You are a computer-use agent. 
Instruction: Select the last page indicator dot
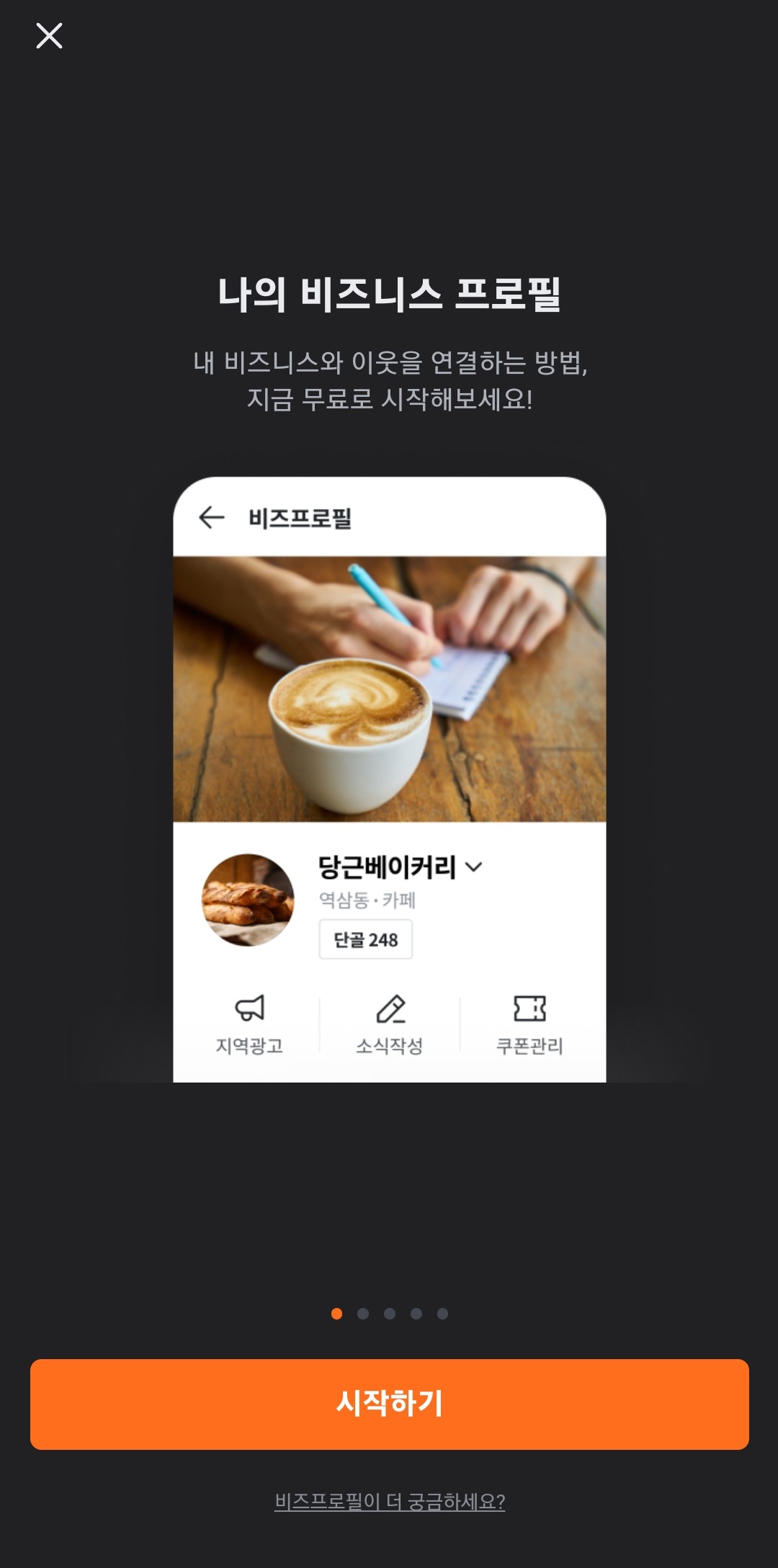[x=442, y=1313]
